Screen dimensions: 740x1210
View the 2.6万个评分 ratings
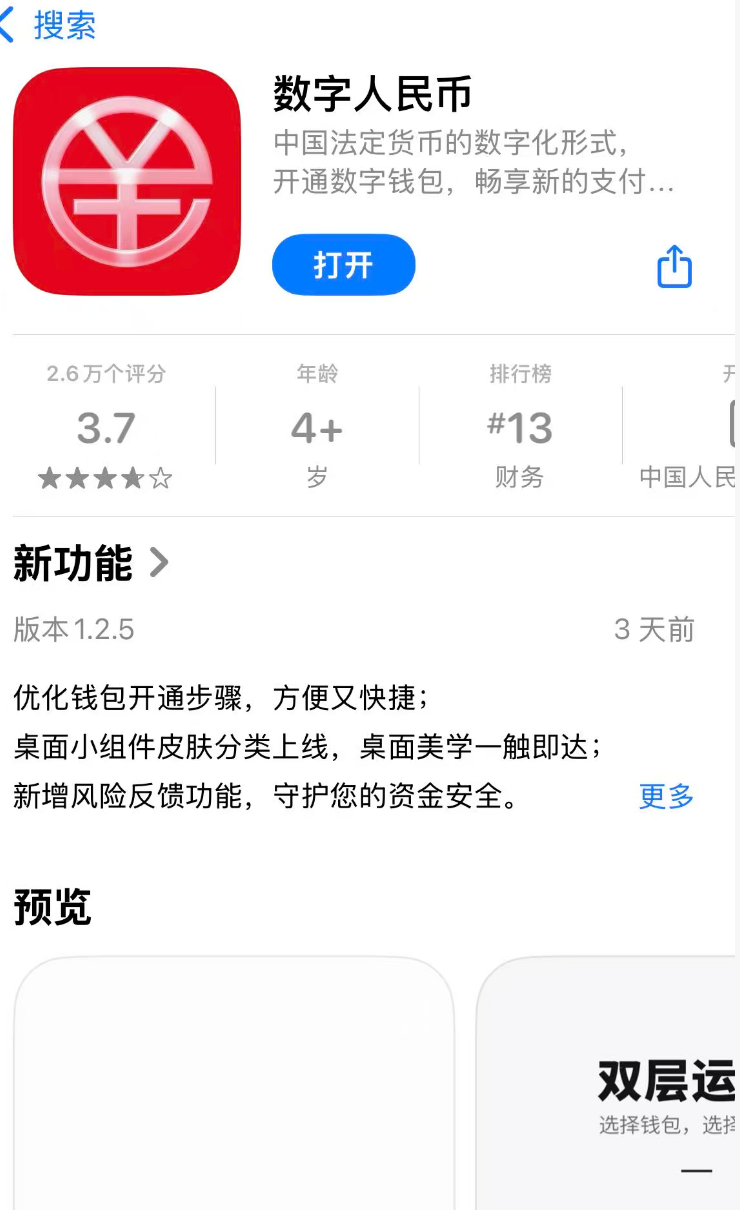[106, 427]
